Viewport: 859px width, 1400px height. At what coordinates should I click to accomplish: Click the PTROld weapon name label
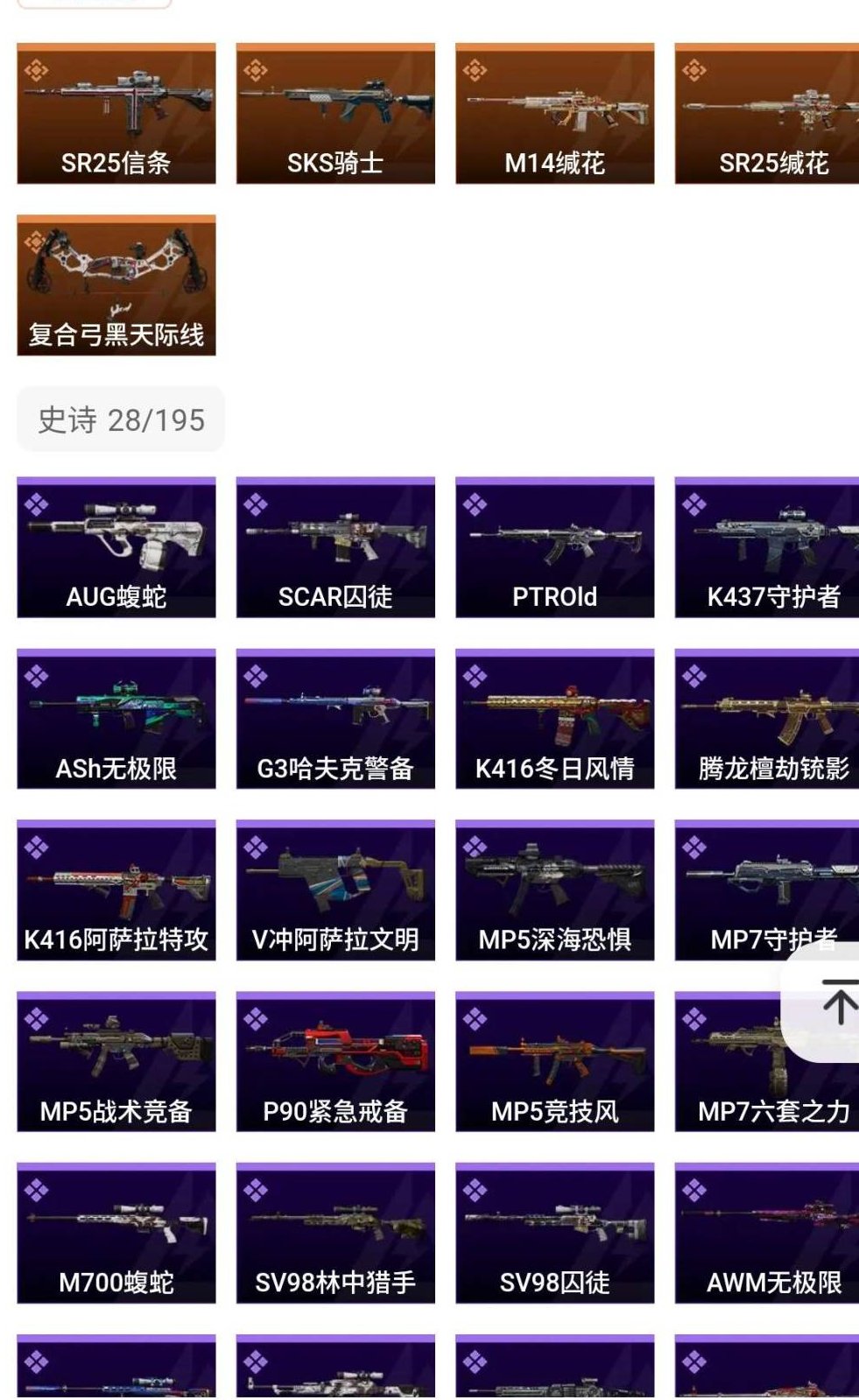pos(554,596)
